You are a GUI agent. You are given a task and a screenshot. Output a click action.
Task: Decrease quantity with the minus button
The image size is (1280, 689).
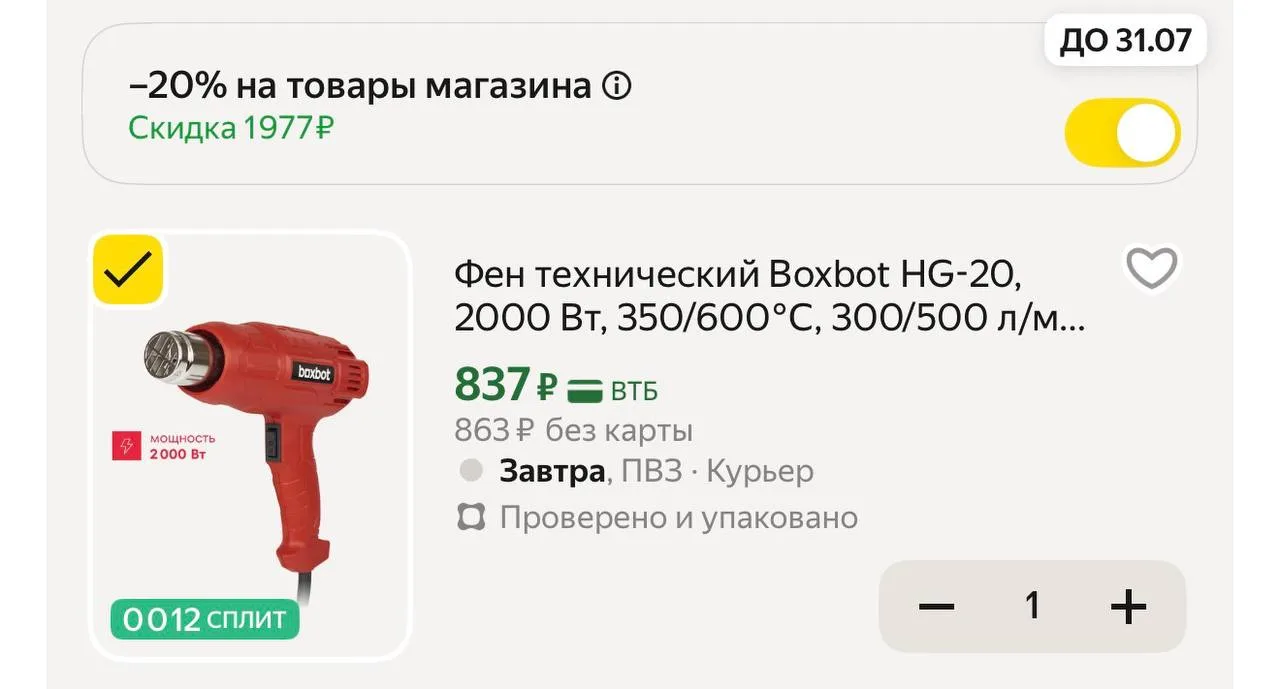[x=936, y=606]
